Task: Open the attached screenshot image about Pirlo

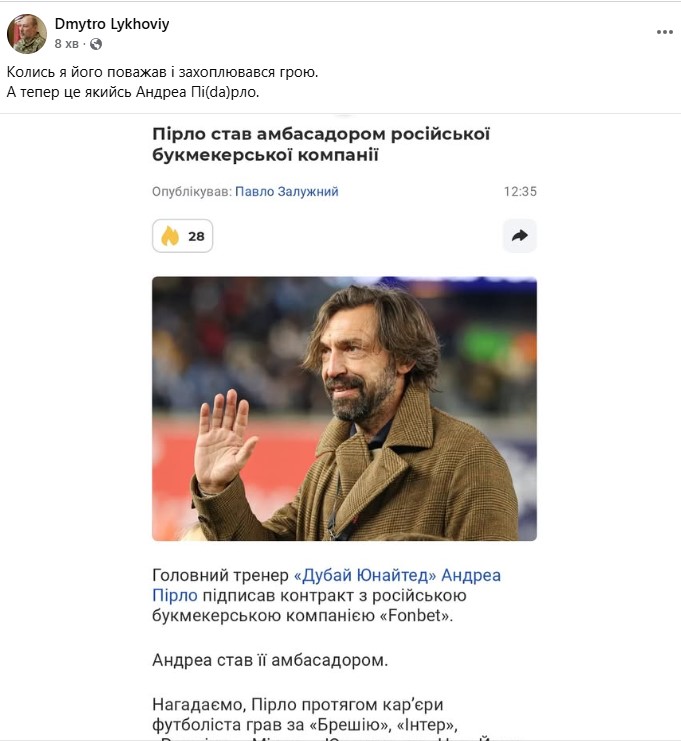Action: 344,420
